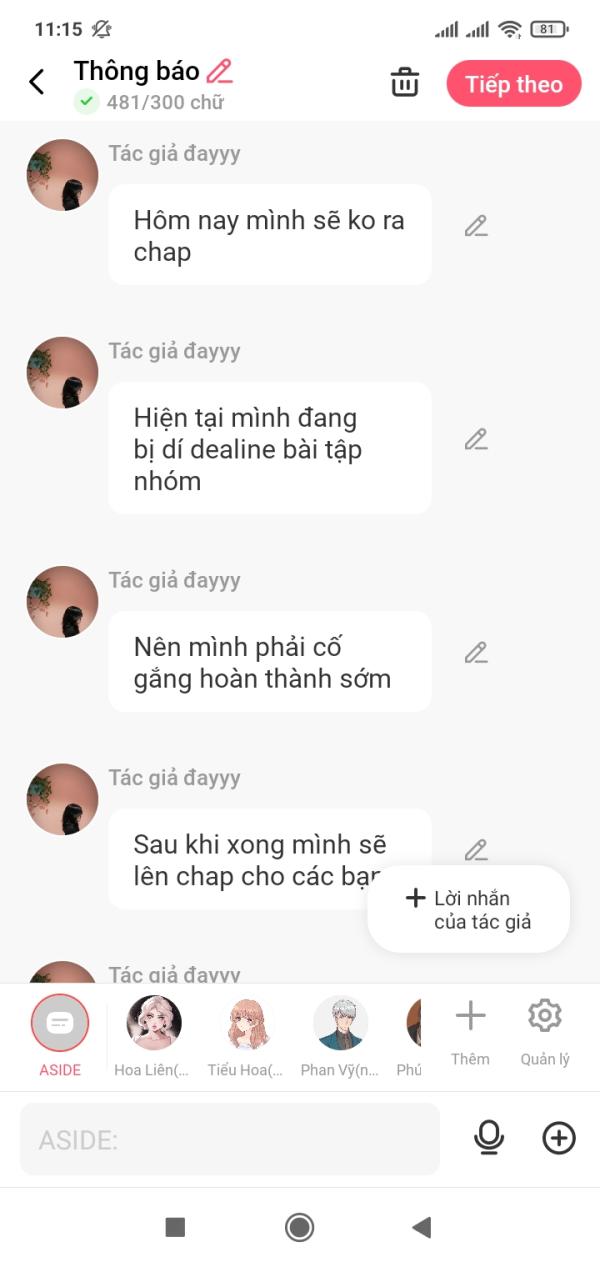Choose character Phan Vỹ

click(341, 1036)
